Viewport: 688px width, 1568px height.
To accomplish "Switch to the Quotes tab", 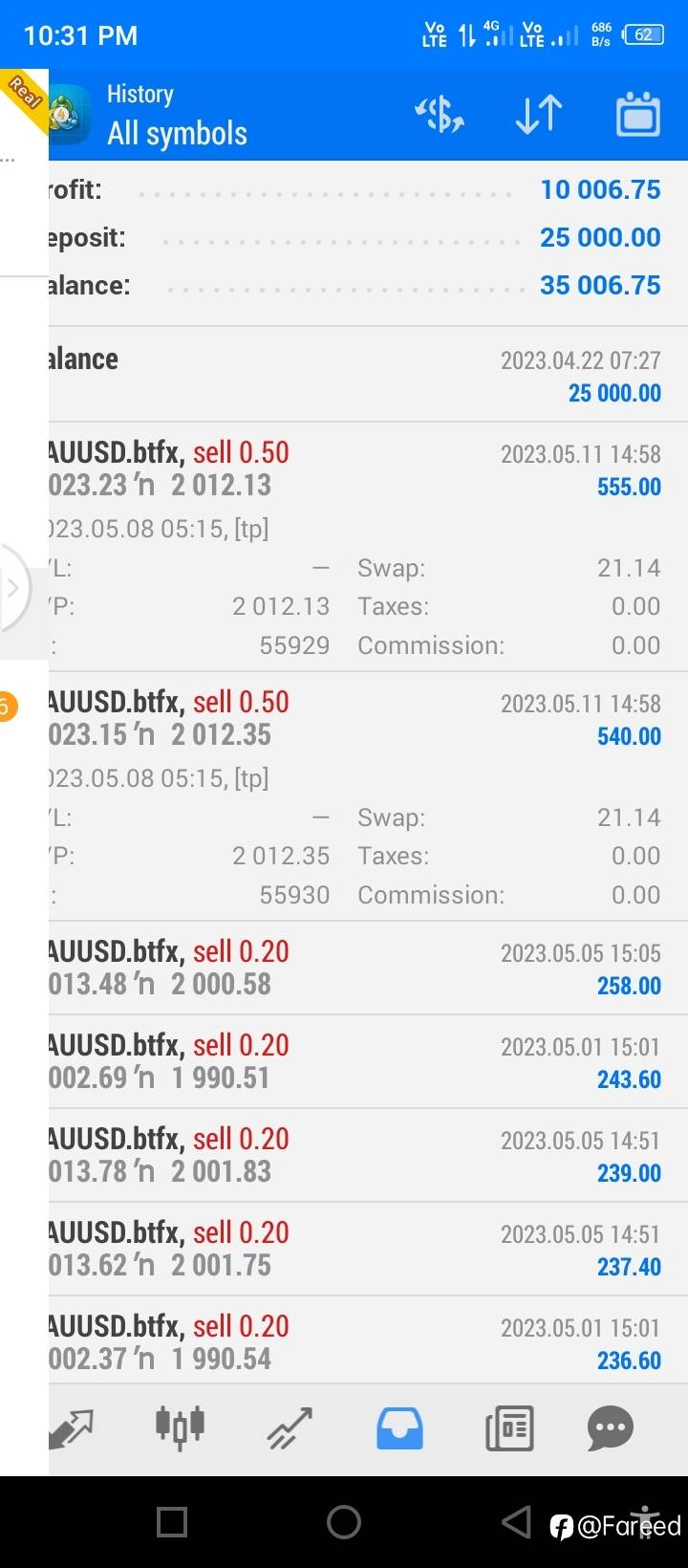I will [x=73, y=1429].
